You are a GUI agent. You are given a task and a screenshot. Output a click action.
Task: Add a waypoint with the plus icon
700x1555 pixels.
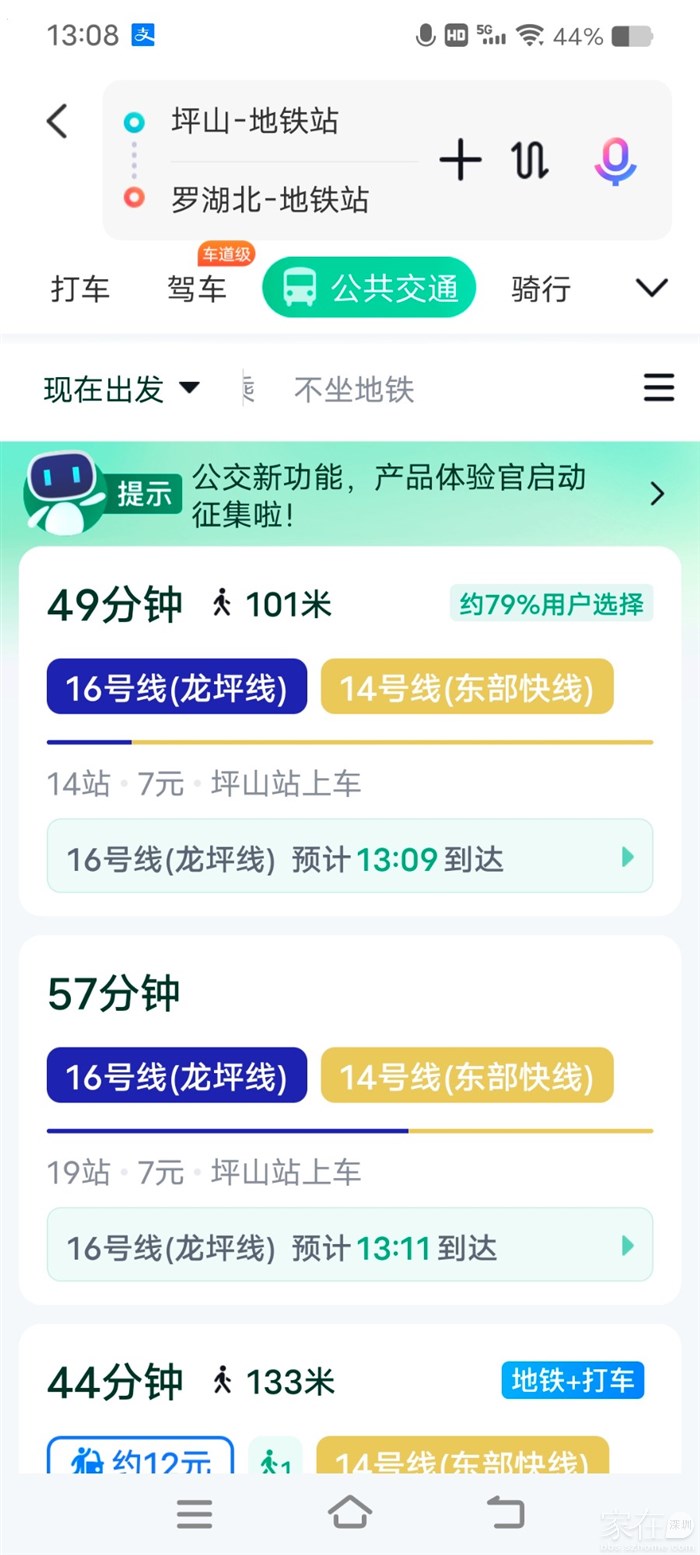pos(460,160)
